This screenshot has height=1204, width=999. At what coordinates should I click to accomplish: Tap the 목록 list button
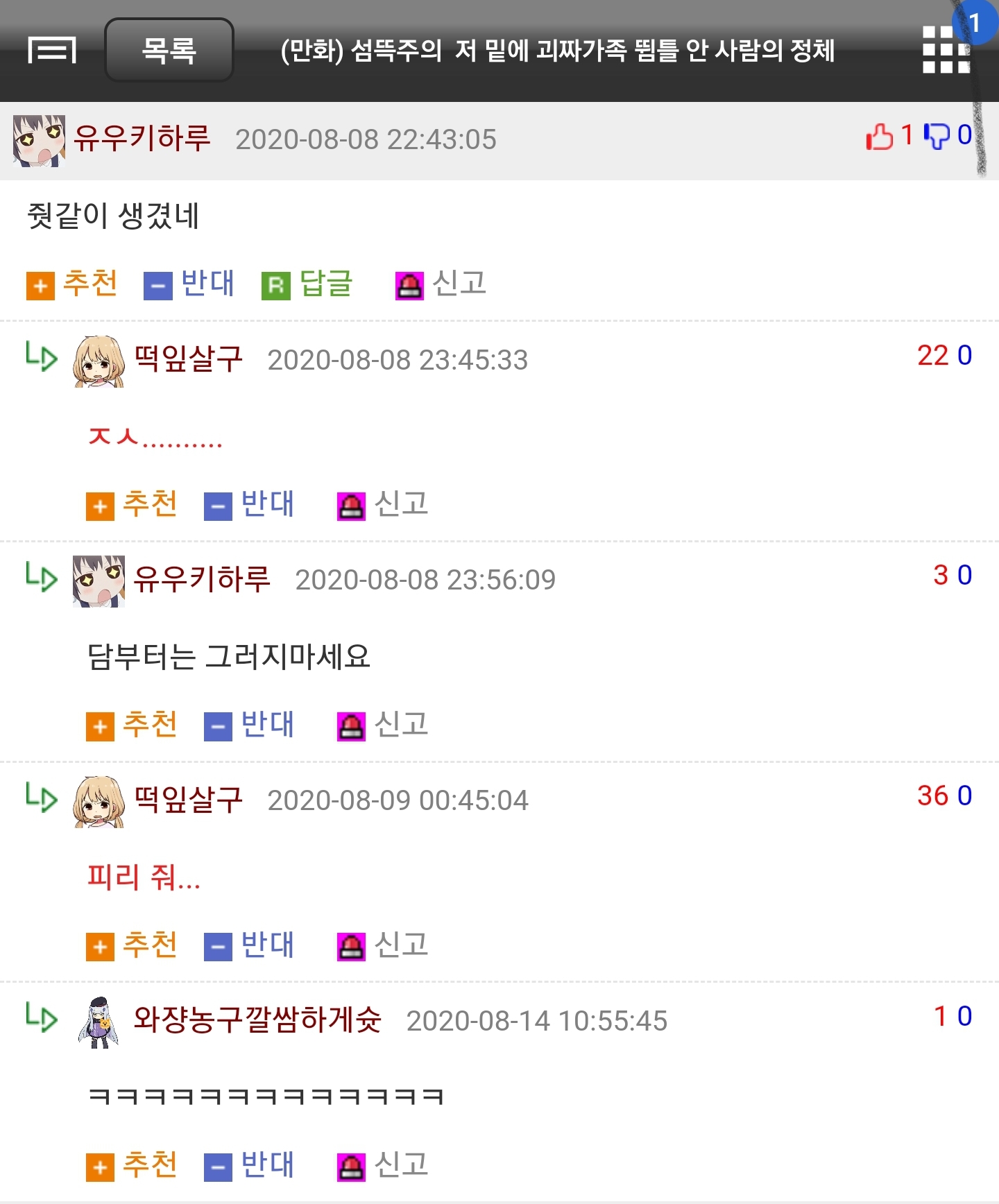point(169,51)
